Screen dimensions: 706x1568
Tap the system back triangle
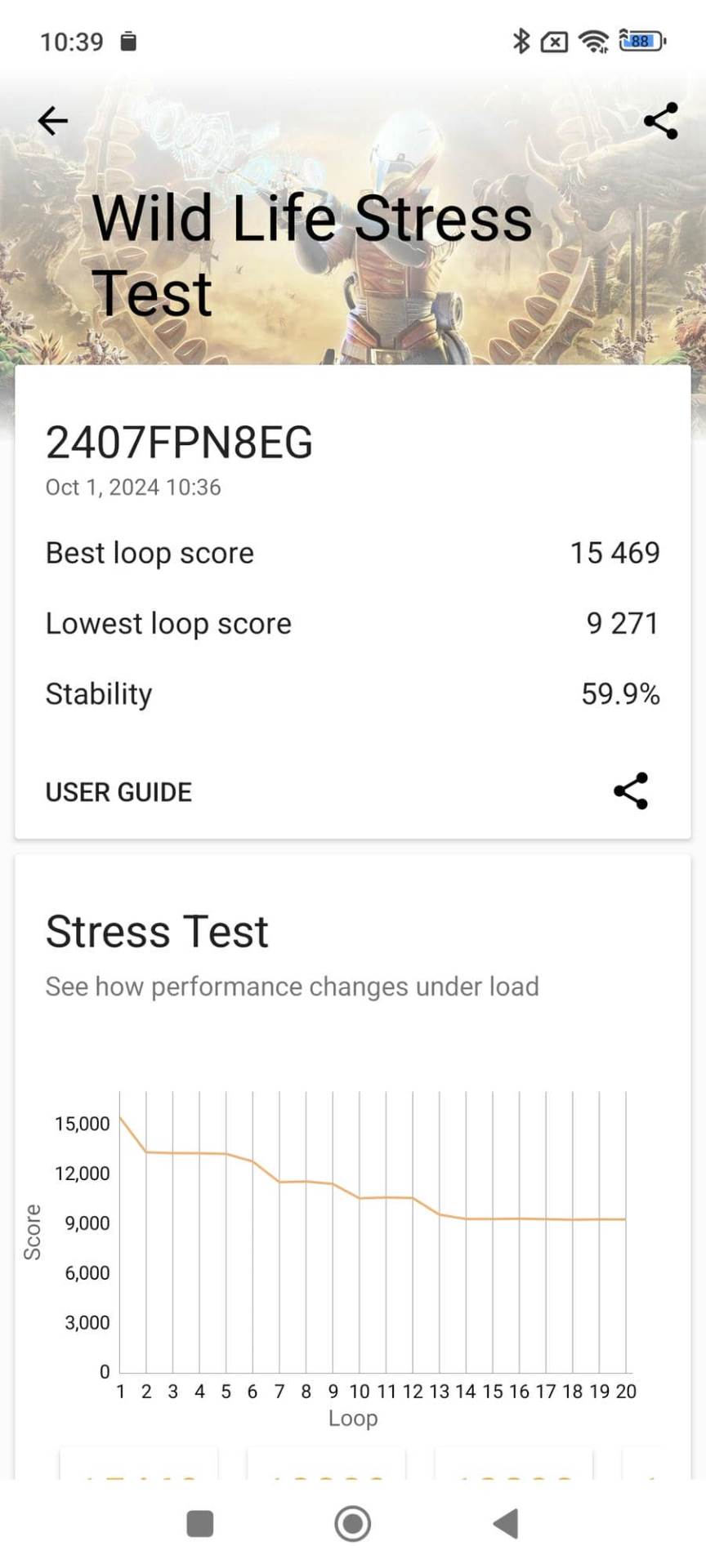[x=506, y=1523]
